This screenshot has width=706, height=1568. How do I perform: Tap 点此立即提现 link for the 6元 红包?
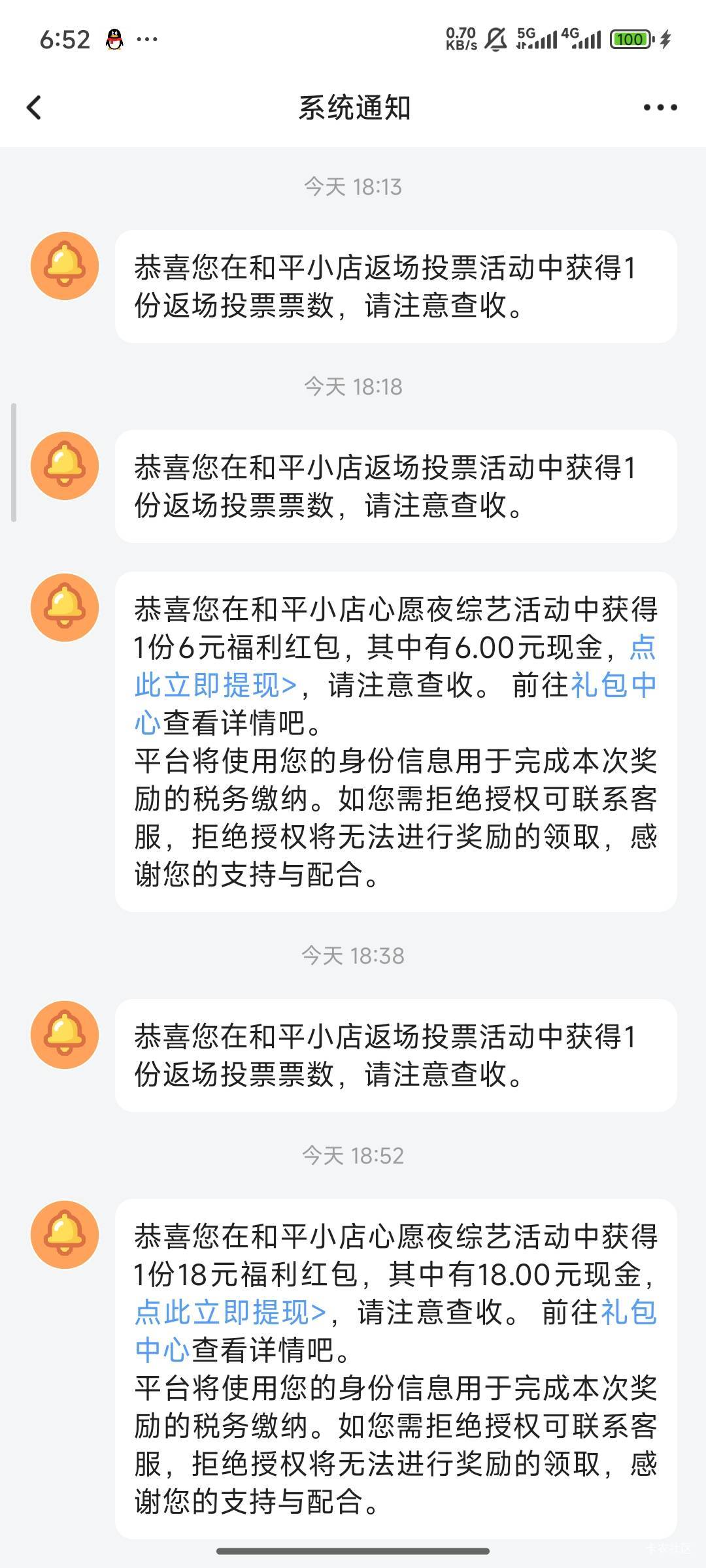216,685
